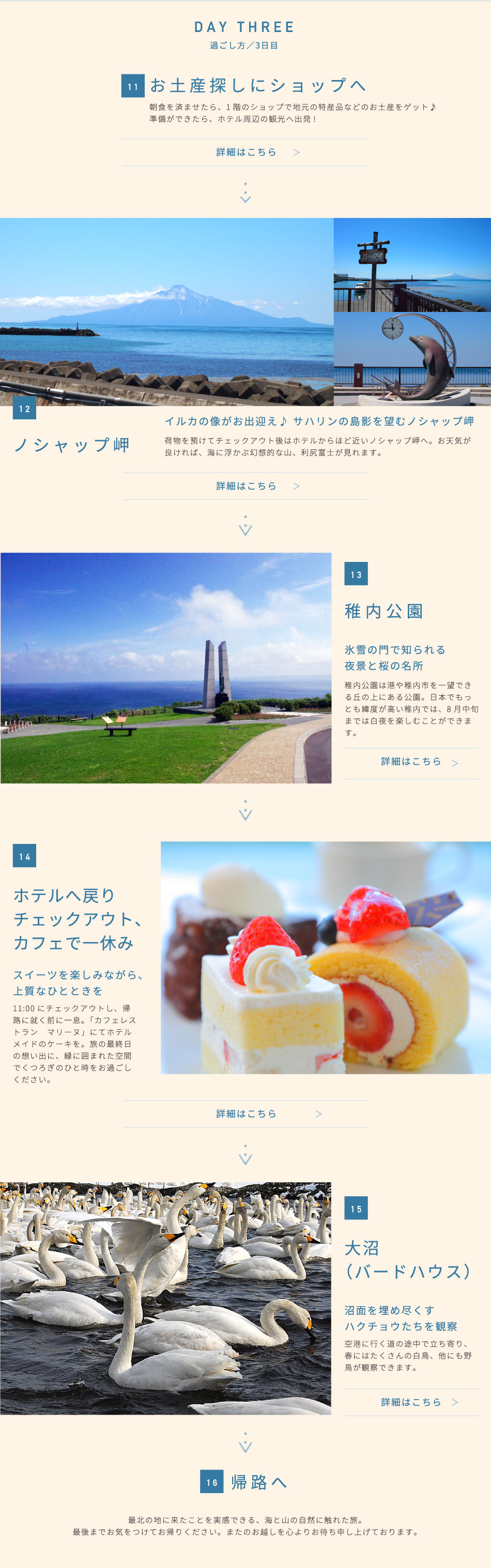The width and height of the screenshot is (491, 1568).
Task: Tap 詳細はこちら in the 稚内公園 section
Action: tap(411, 761)
